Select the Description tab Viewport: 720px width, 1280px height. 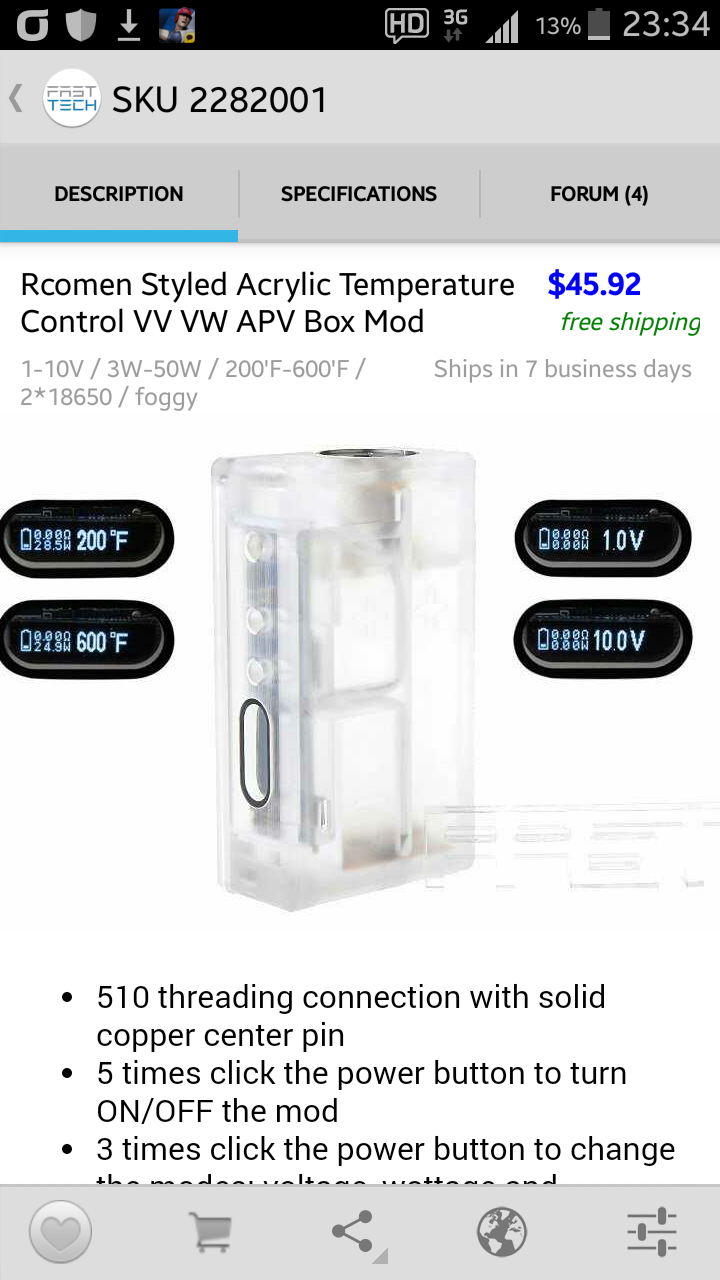click(x=119, y=194)
